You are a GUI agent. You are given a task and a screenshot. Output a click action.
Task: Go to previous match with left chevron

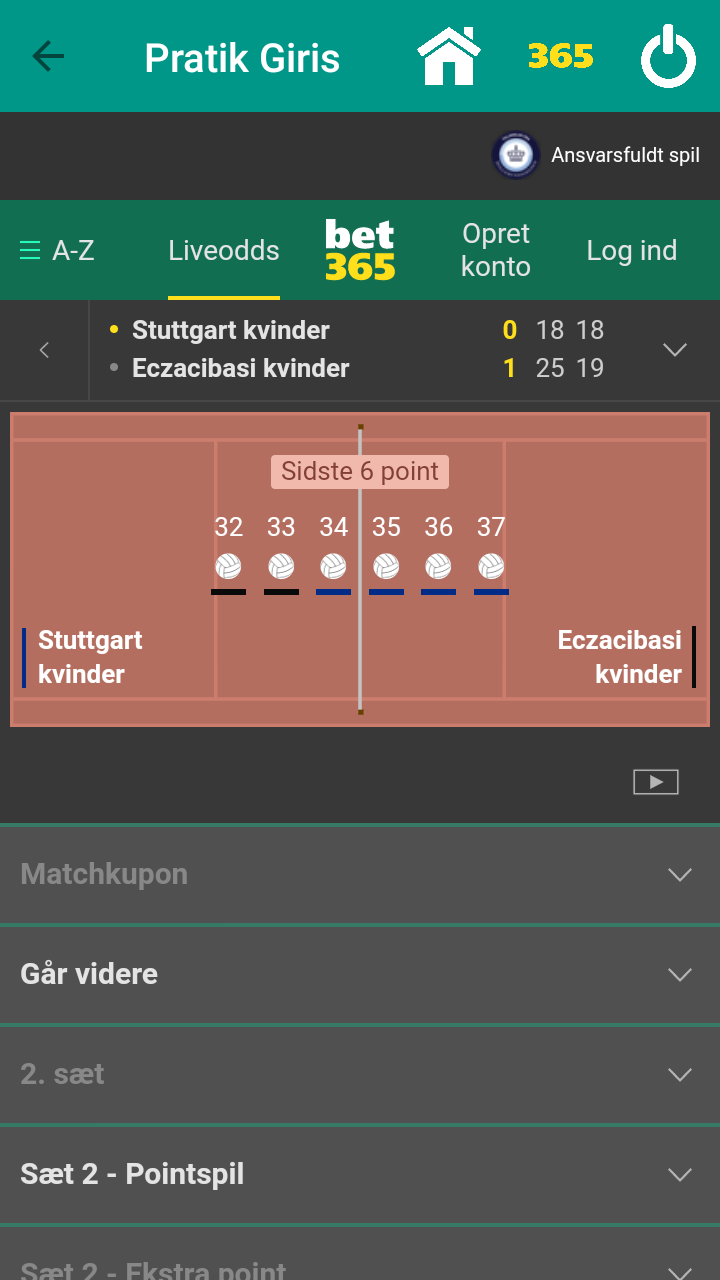coord(44,350)
